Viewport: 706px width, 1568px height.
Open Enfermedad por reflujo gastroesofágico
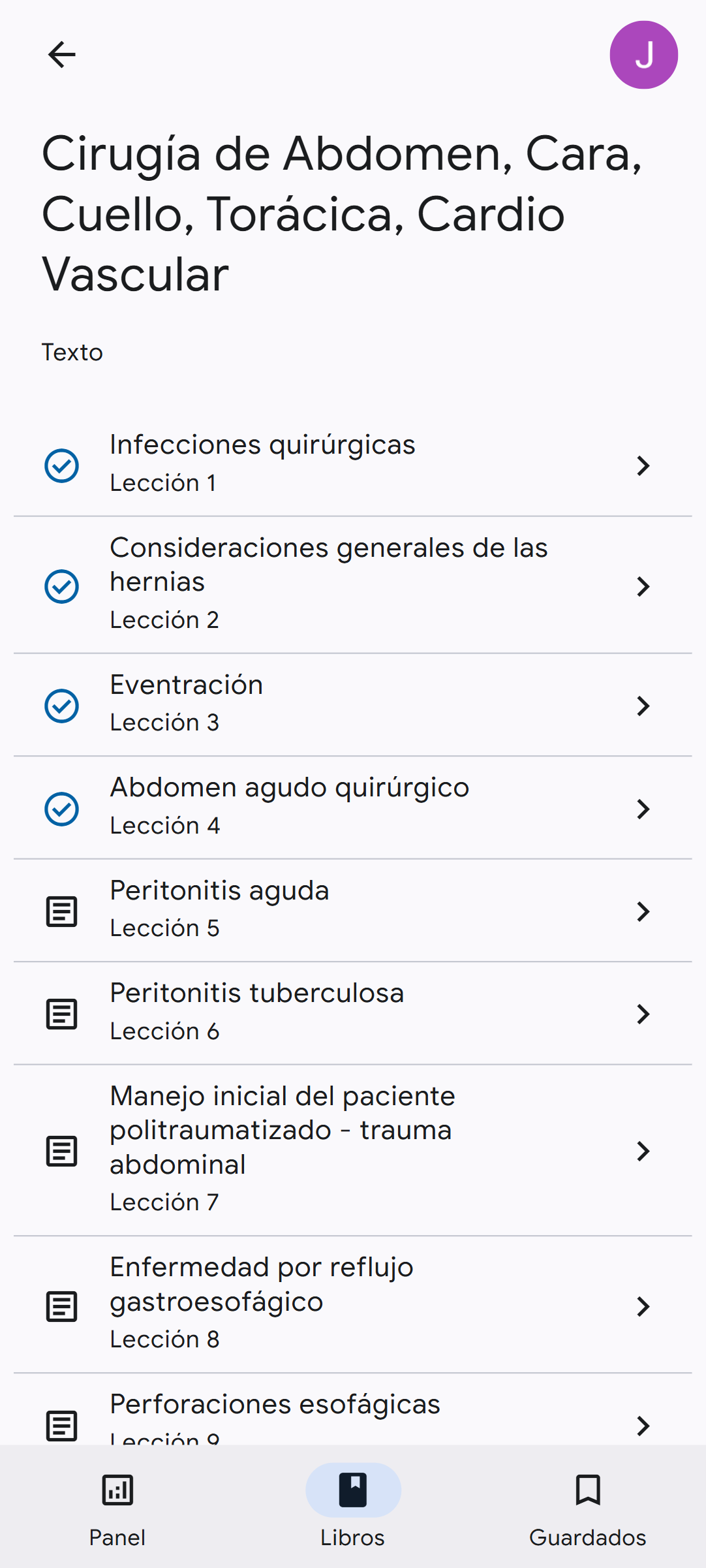[352, 1304]
